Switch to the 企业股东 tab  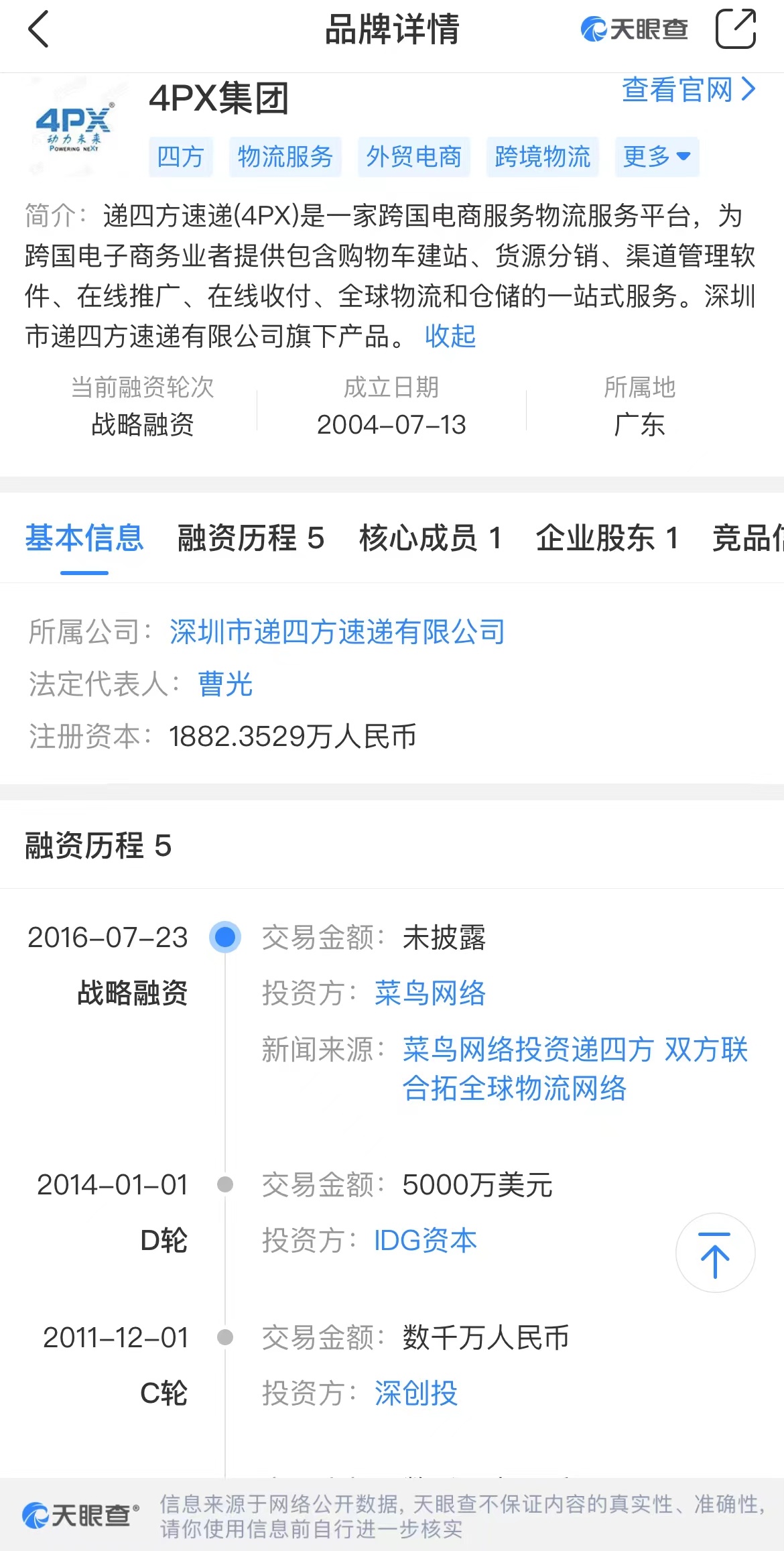(607, 538)
